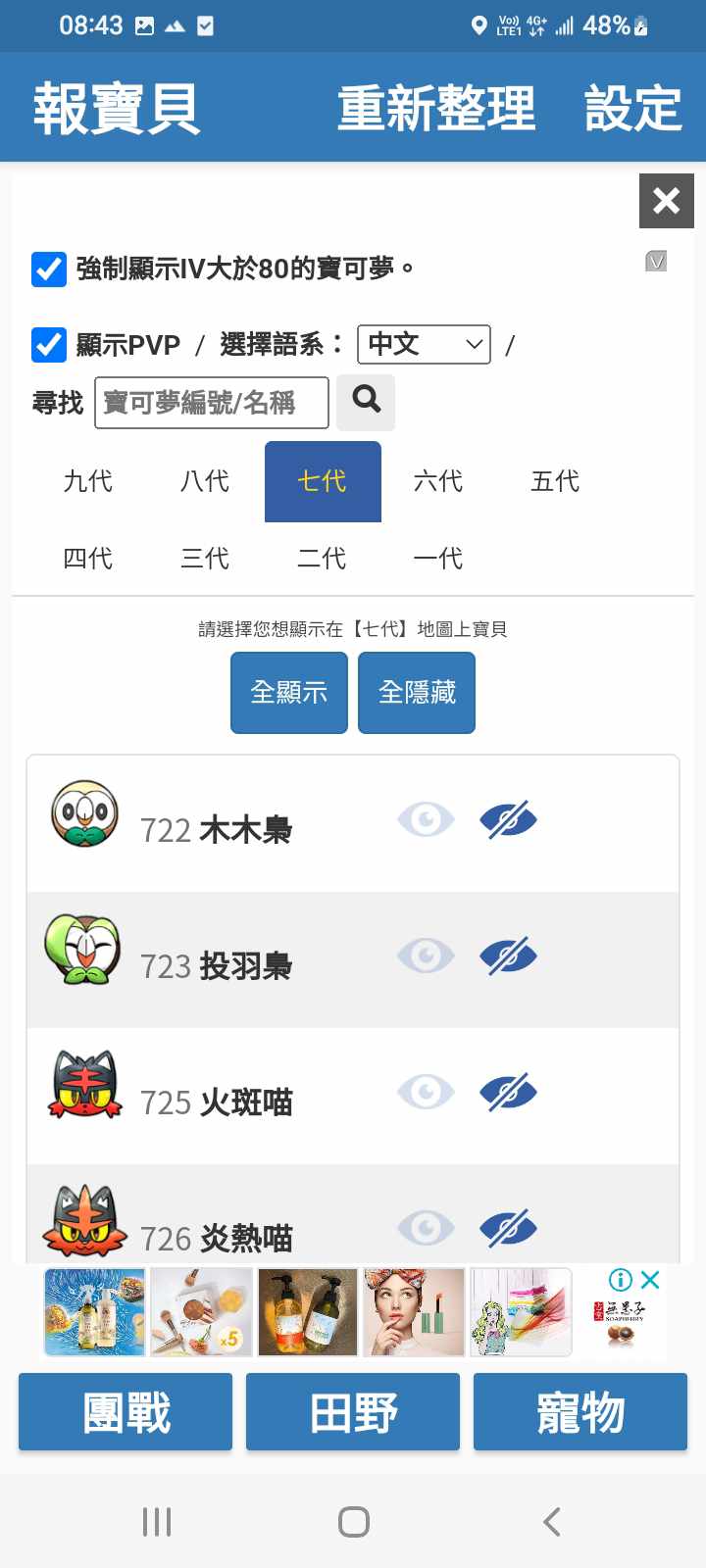Tap the 全顯示 button
The height and width of the screenshot is (1568, 706).
click(289, 693)
